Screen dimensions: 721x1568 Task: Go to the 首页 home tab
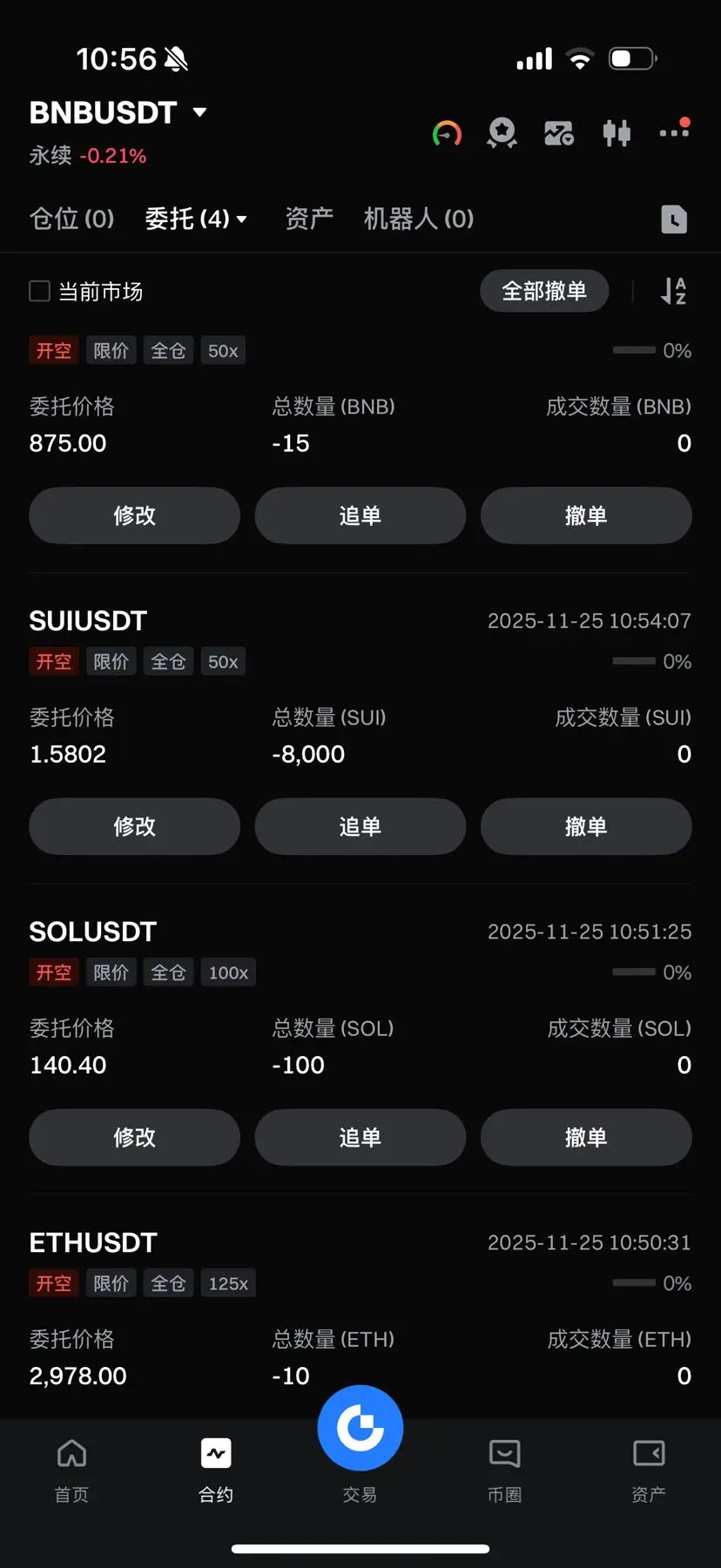[x=71, y=1468]
